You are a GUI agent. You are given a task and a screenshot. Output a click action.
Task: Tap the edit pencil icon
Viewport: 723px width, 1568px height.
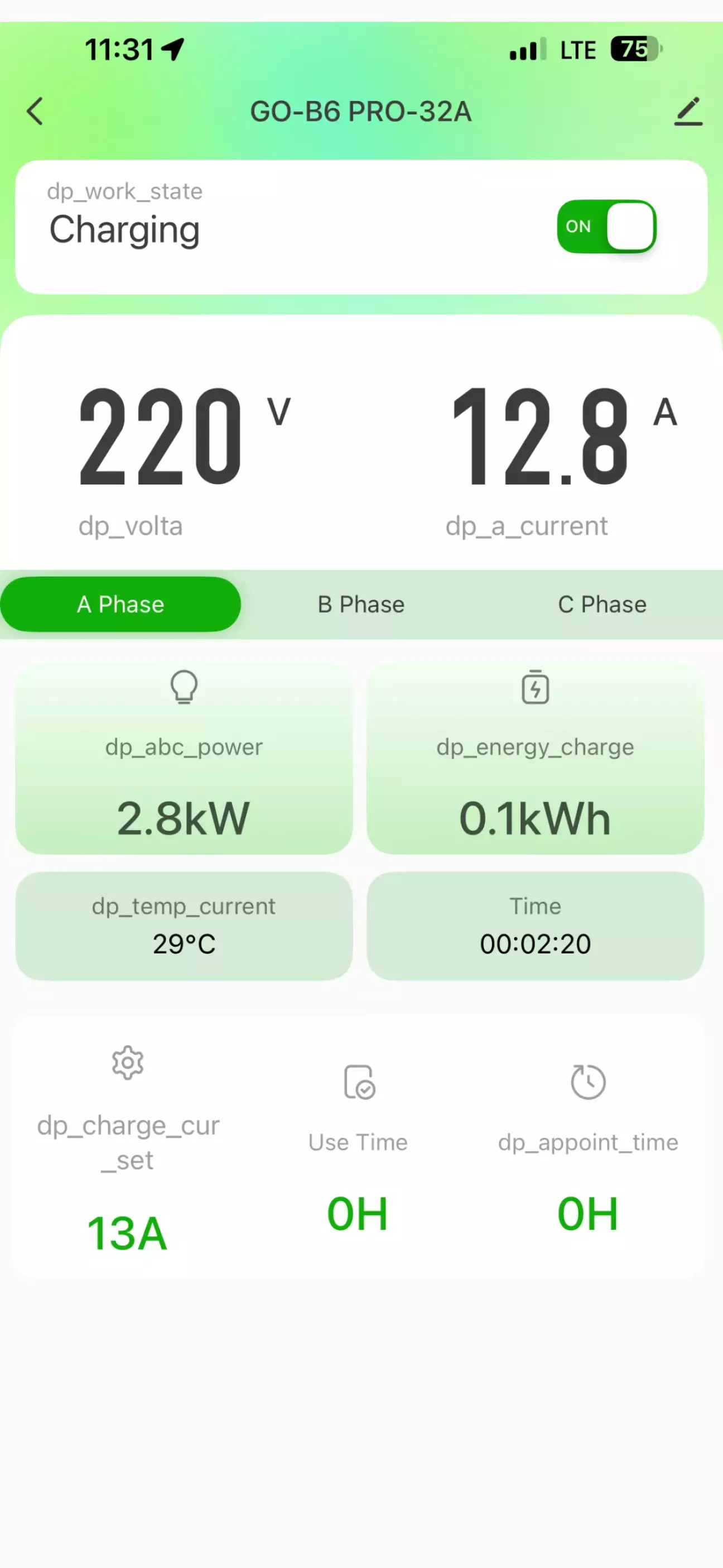(688, 112)
